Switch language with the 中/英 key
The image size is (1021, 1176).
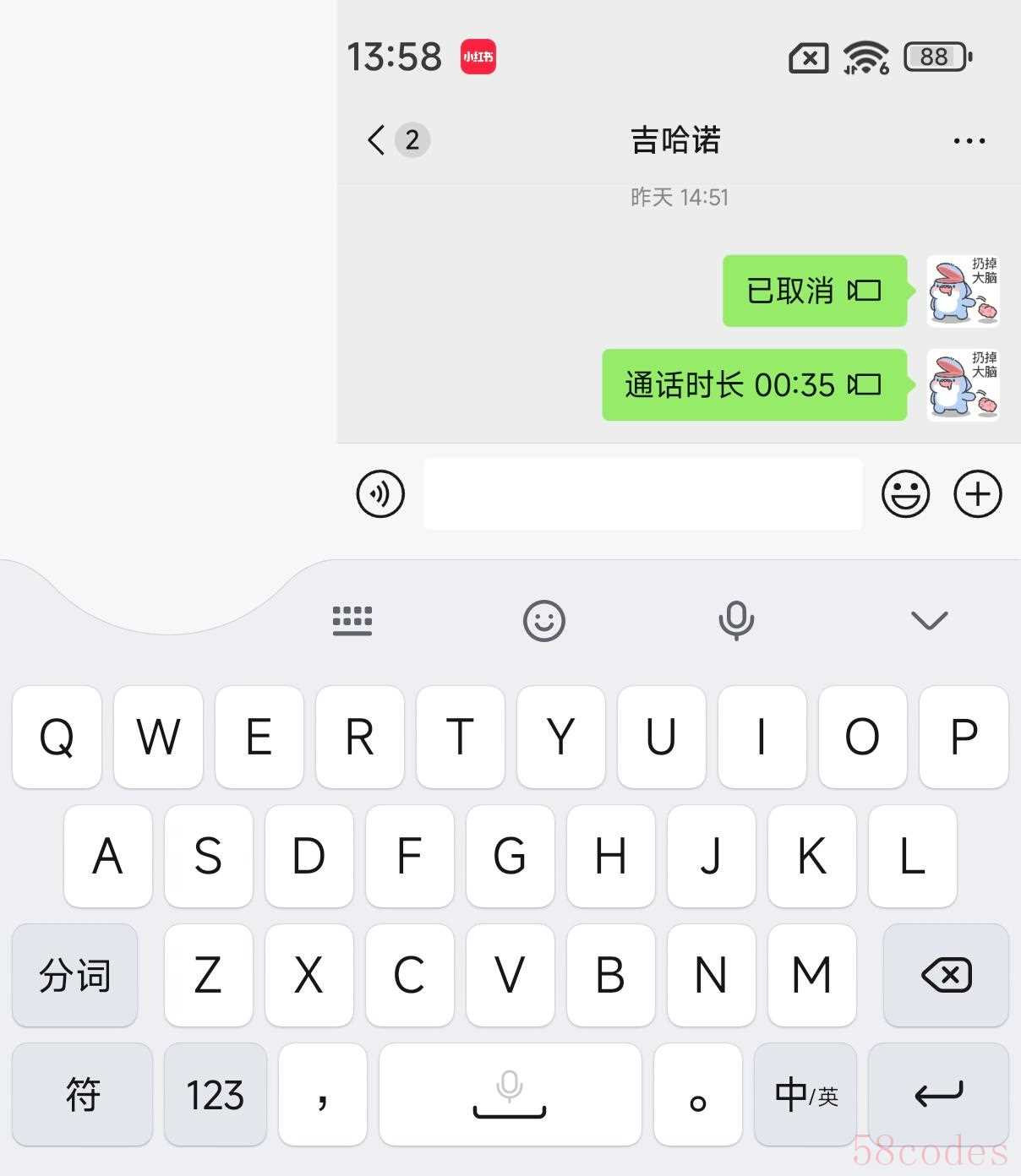805,1095
